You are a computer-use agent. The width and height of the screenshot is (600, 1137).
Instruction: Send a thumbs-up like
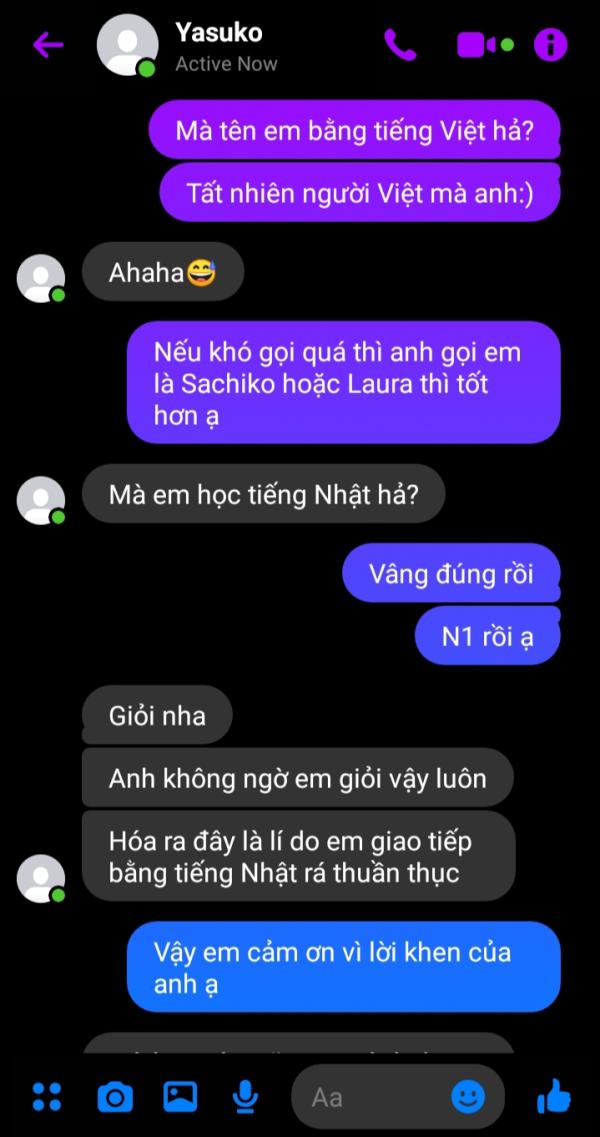click(554, 1096)
